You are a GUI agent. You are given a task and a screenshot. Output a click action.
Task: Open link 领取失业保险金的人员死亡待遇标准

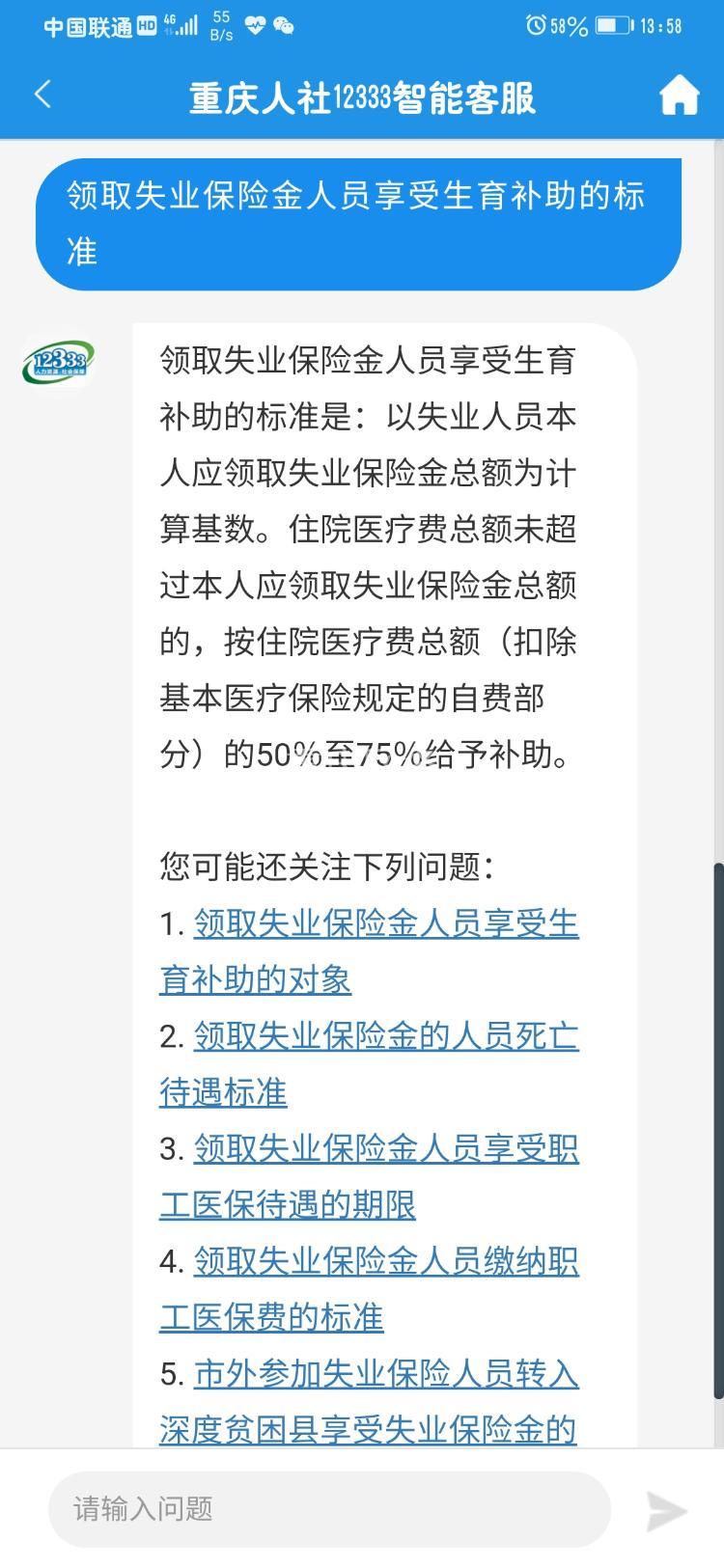[x=369, y=1064]
